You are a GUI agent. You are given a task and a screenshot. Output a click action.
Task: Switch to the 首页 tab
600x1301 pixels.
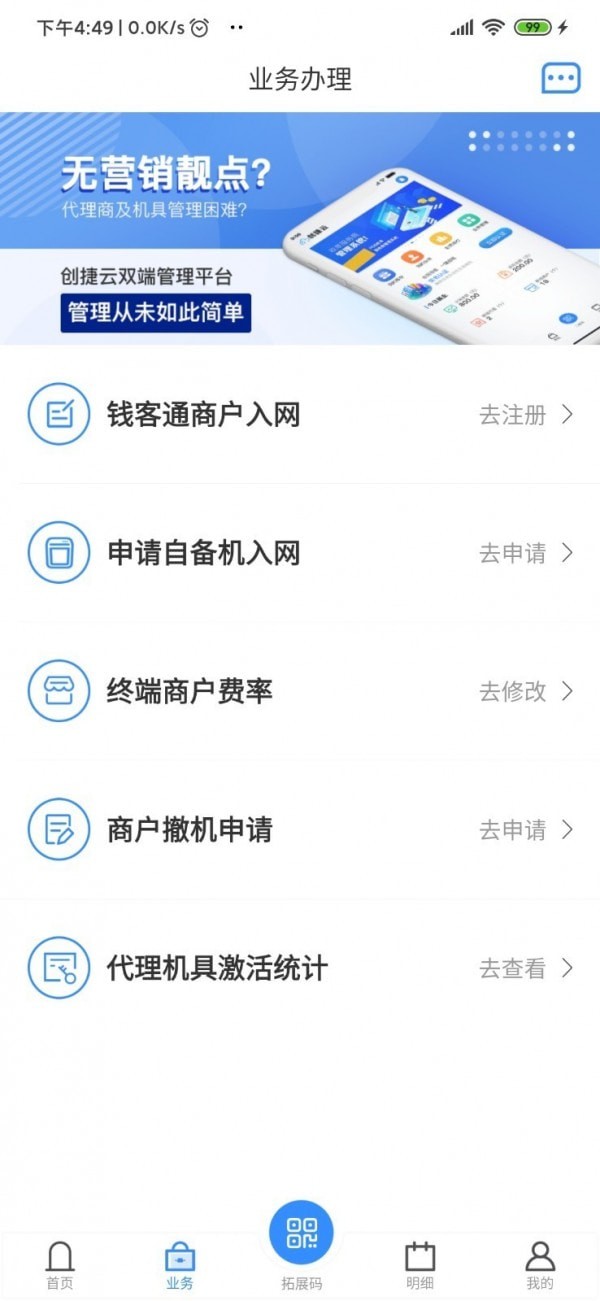click(60, 1265)
